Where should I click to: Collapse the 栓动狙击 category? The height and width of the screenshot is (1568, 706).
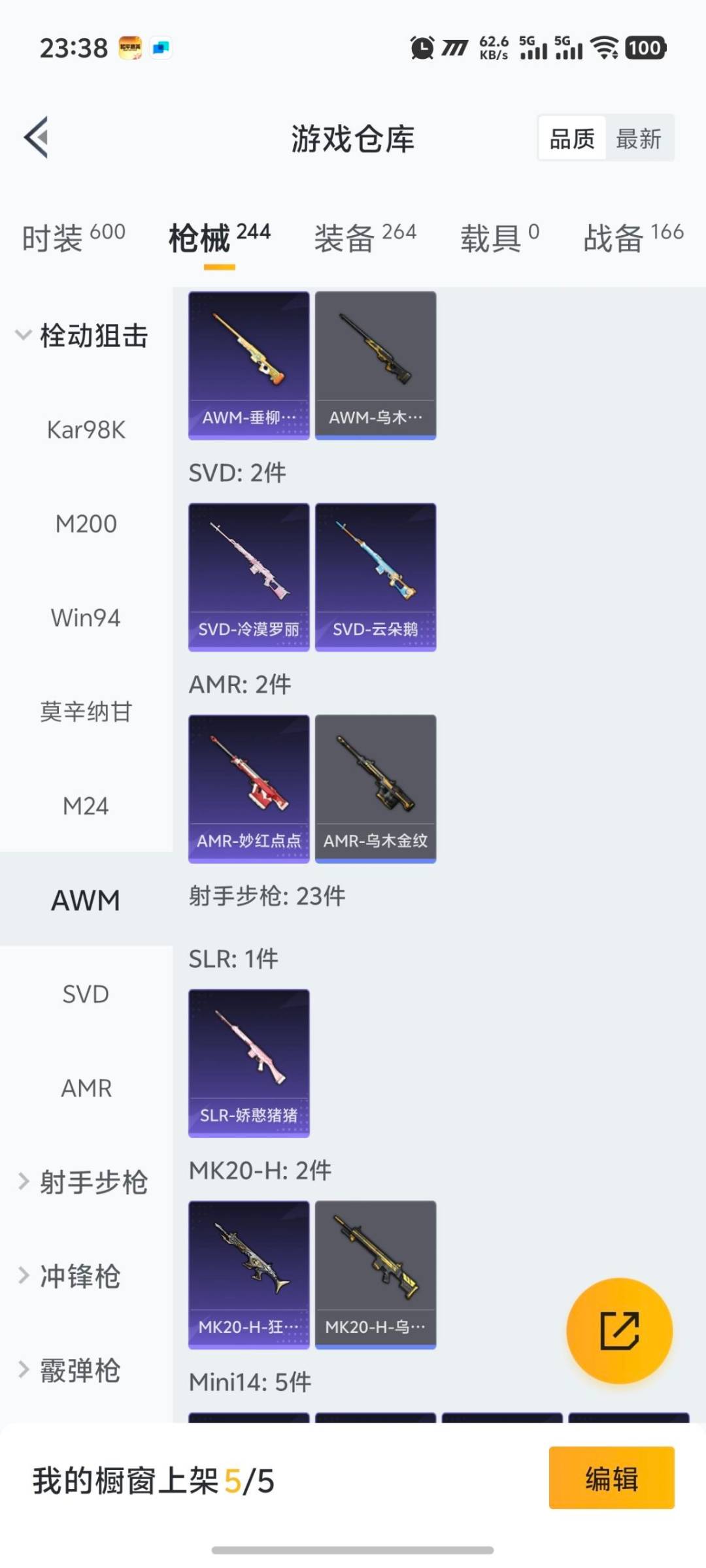pos(93,336)
